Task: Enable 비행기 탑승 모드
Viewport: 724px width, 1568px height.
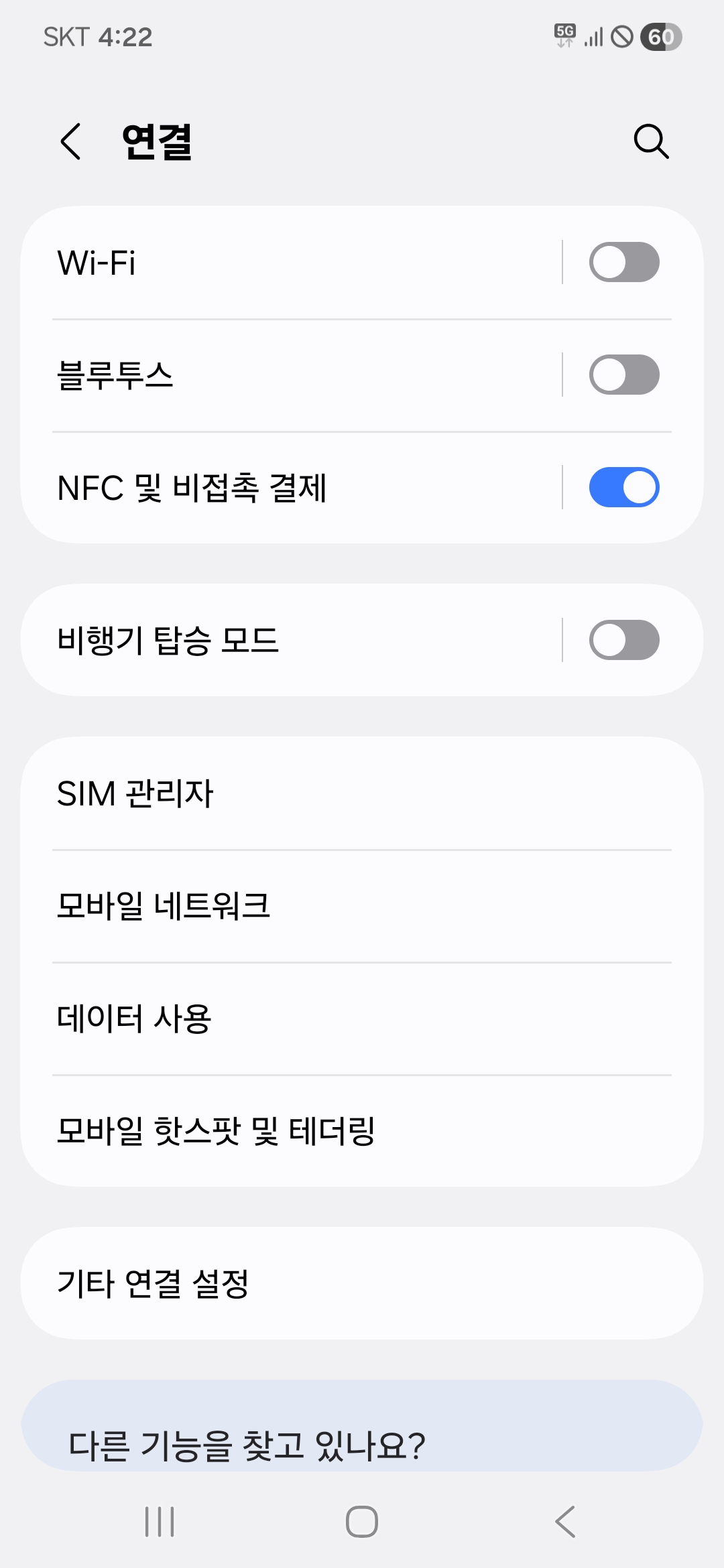Action: click(625, 640)
